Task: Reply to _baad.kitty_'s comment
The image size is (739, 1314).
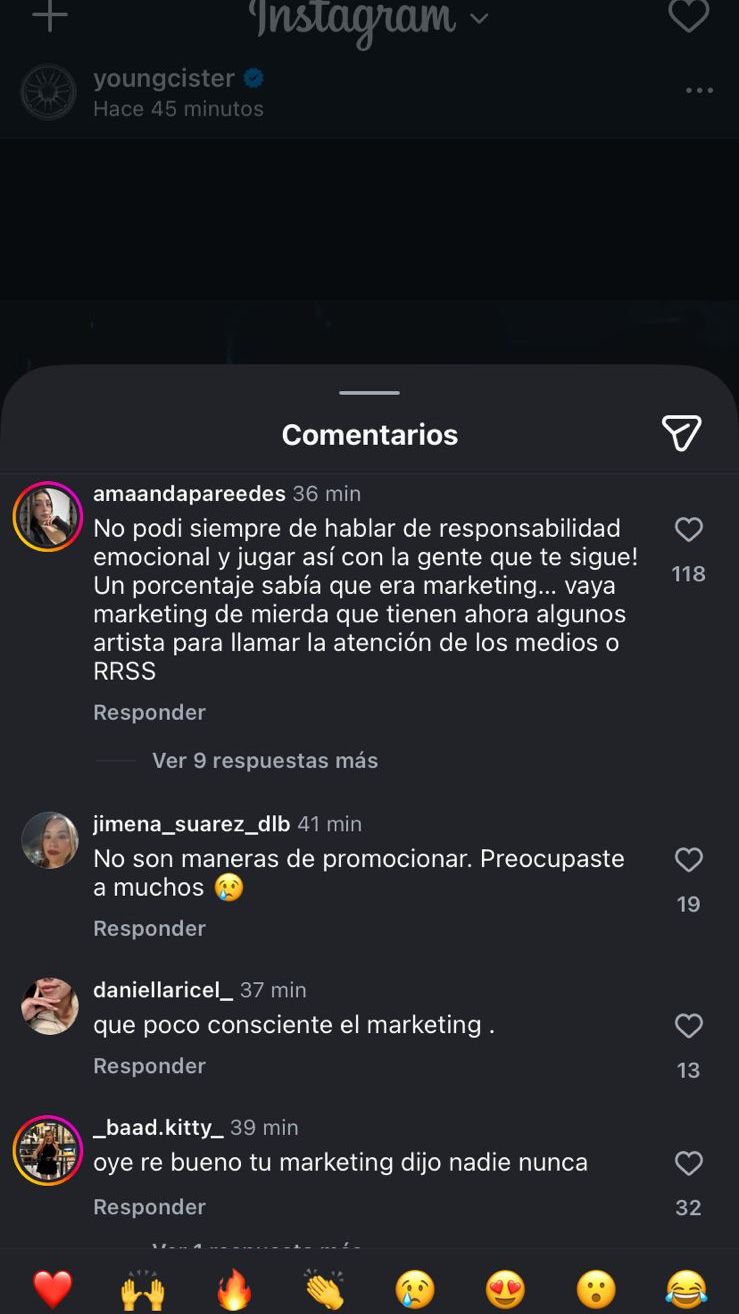Action: point(149,1207)
